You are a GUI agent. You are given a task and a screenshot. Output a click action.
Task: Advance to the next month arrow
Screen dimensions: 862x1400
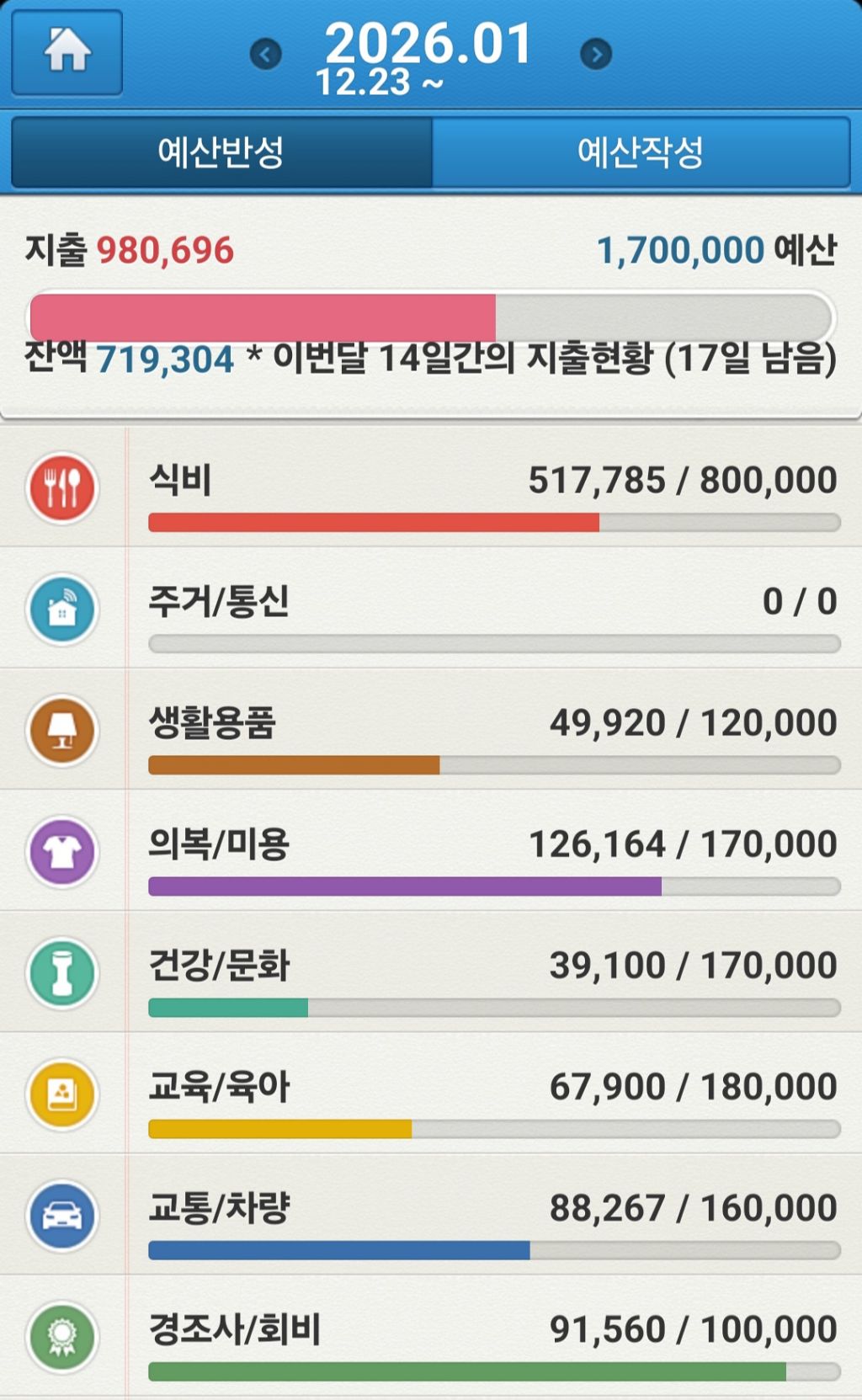click(x=596, y=55)
